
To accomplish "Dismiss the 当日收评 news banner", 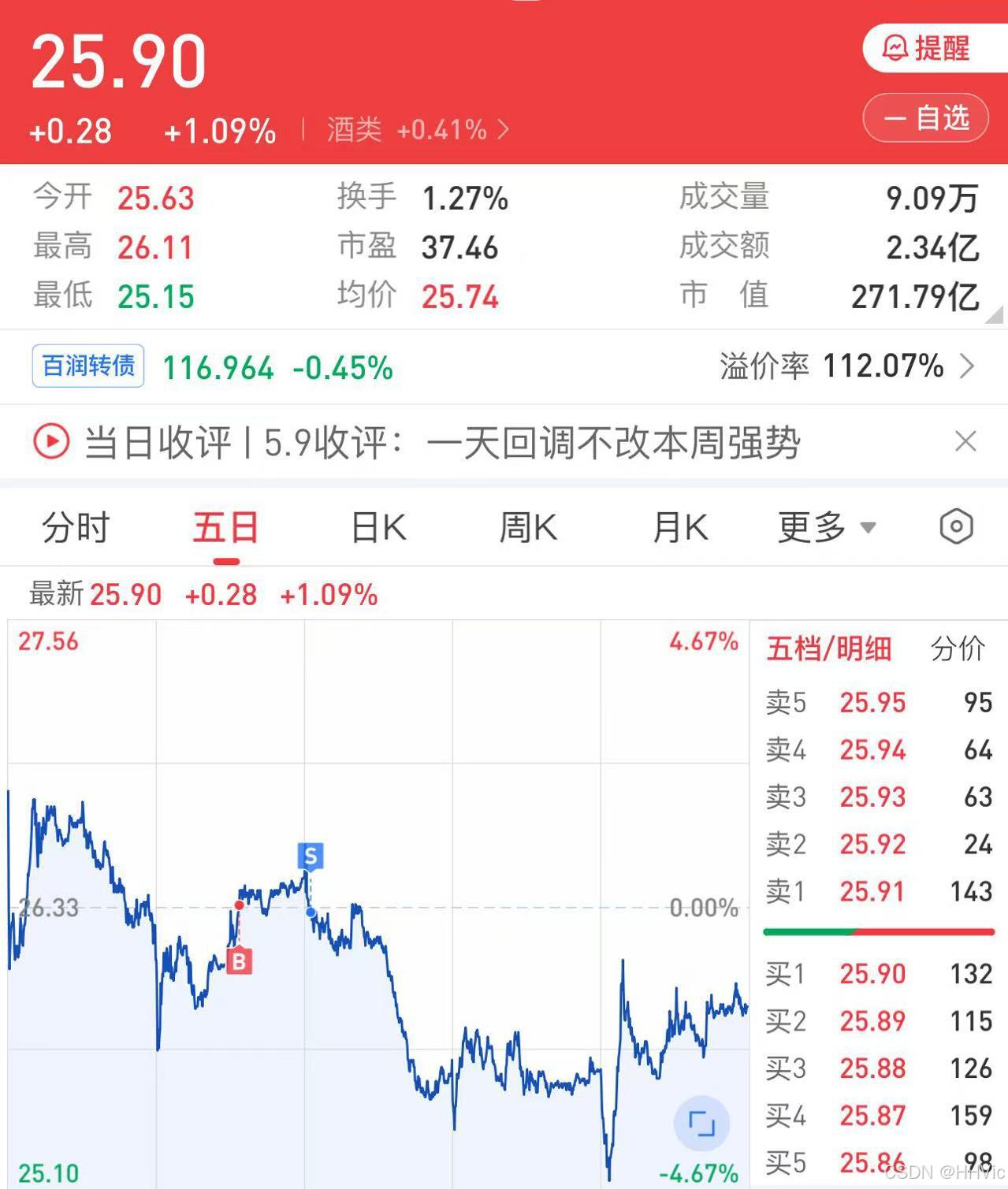I will [x=965, y=441].
